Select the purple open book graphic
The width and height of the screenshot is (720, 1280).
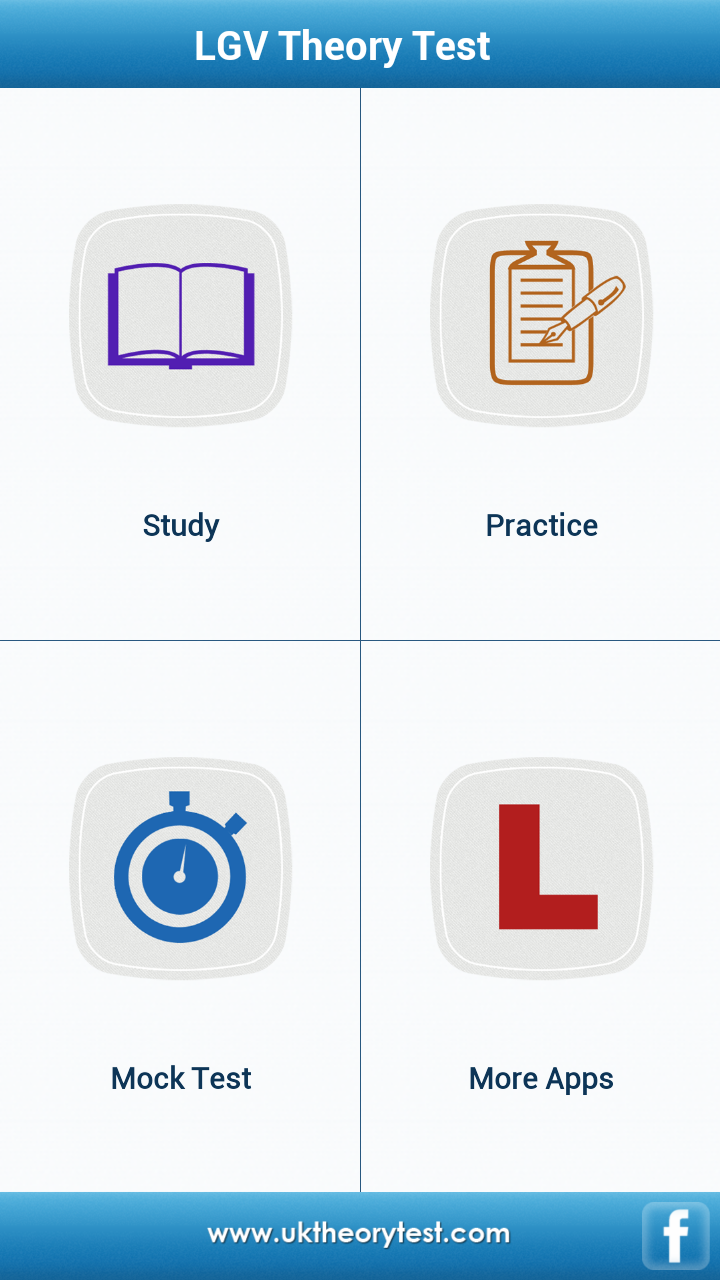coord(180,312)
